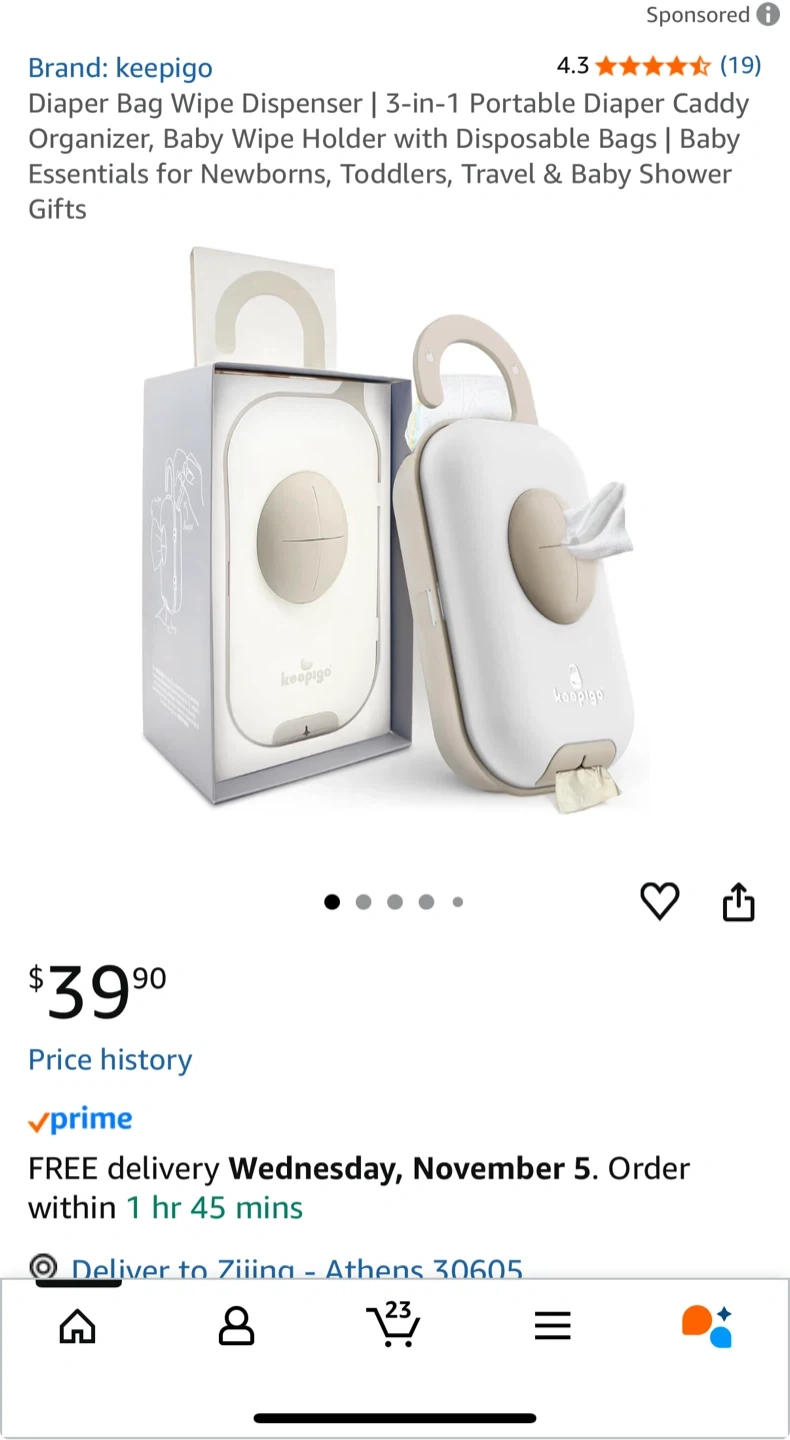Share this product

738,901
